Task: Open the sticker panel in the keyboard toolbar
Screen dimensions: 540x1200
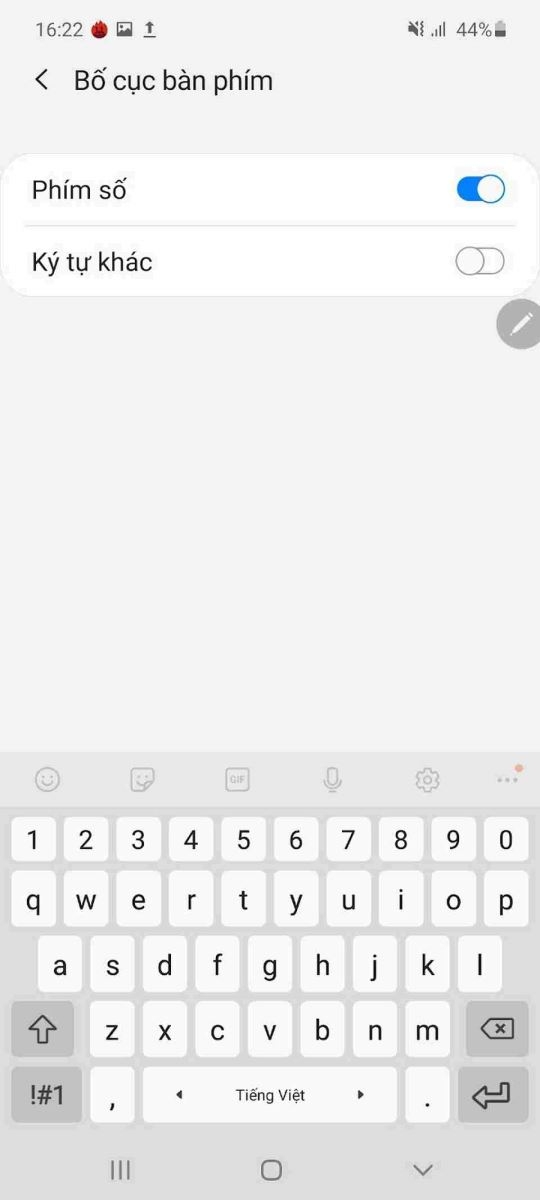Action: 142,779
